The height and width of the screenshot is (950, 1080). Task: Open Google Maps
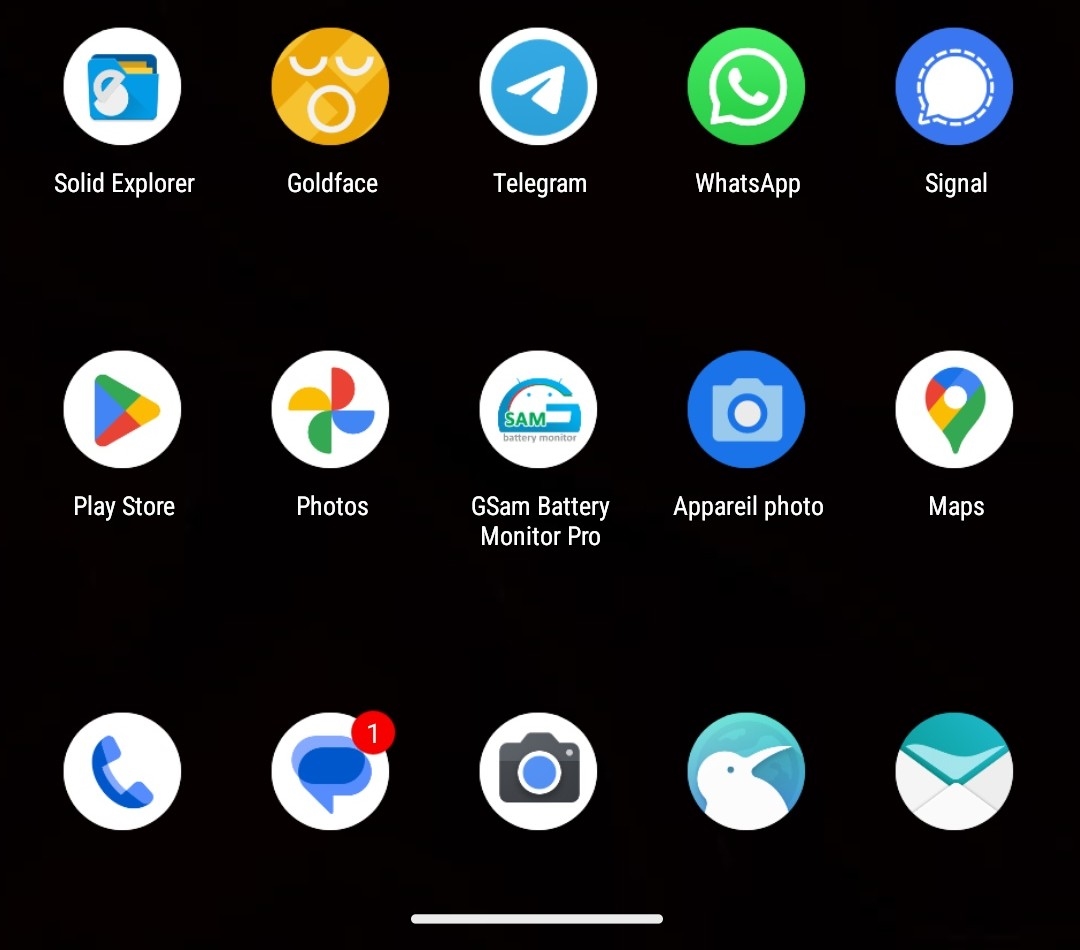[x=954, y=409]
